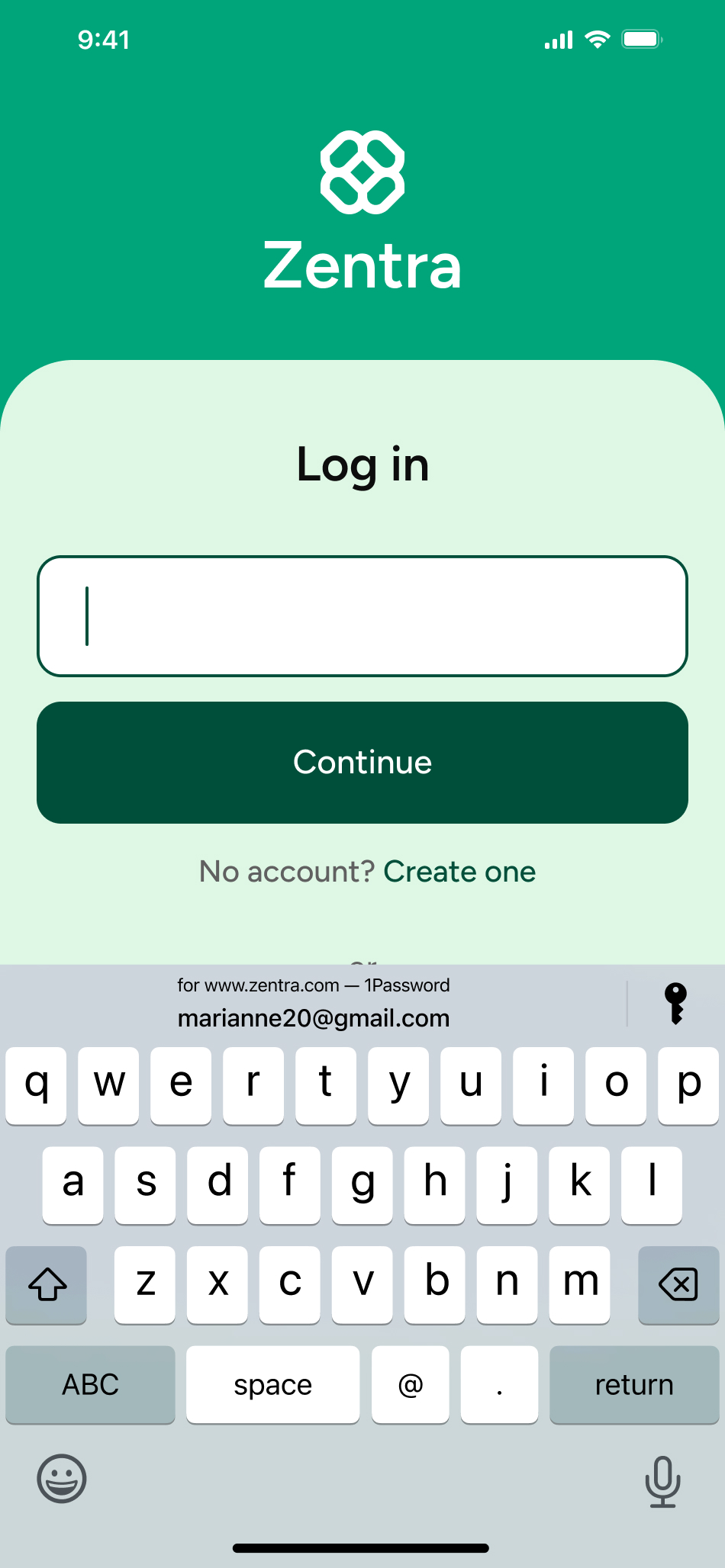The height and width of the screenshot is (1568, 725).
Task: Autofill the marianne20@gmail.com suggestion
Action: point(314,1004)
